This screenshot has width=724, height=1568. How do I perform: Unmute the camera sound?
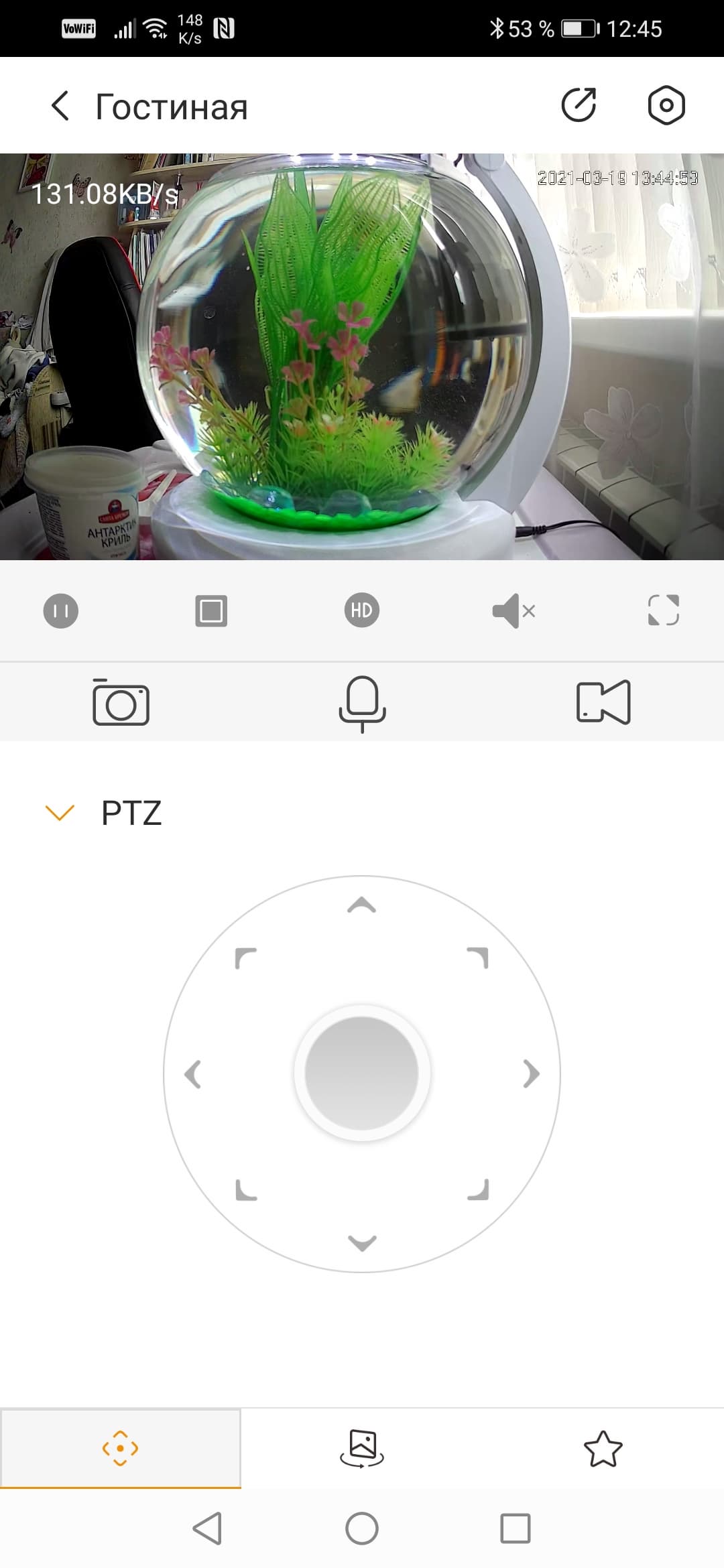point(513,611)
